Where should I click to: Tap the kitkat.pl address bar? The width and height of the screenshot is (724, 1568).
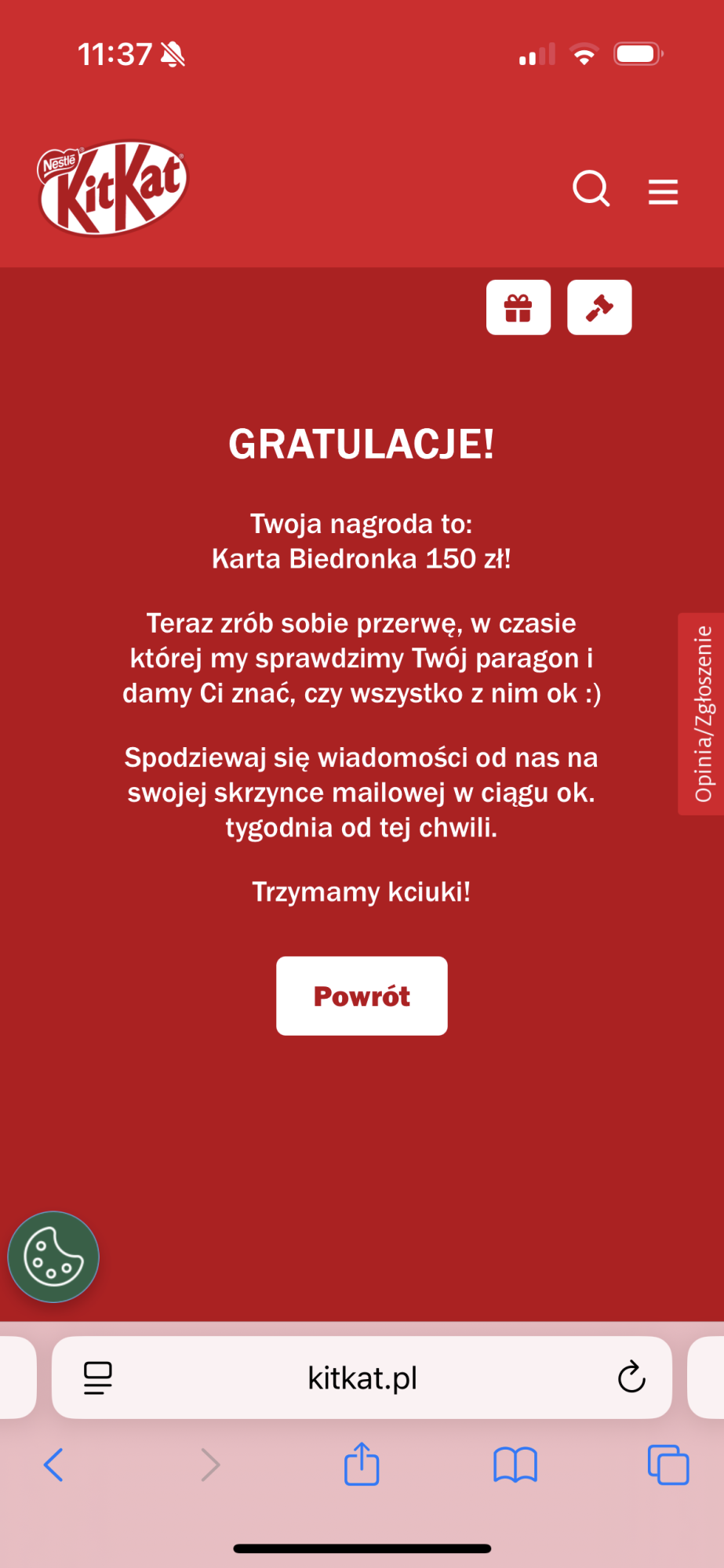tap(362, 1377)
